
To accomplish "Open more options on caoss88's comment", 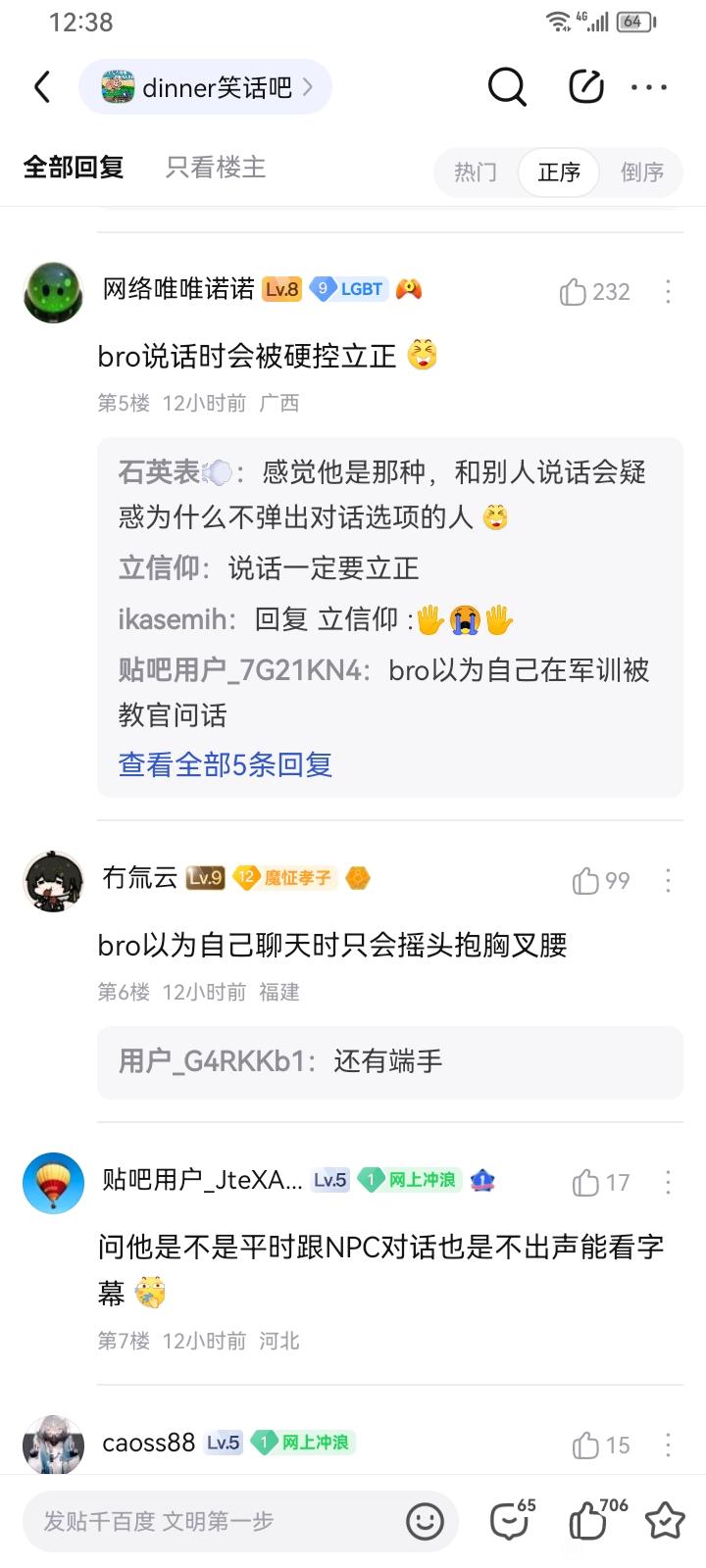I will click(668, 1445).
